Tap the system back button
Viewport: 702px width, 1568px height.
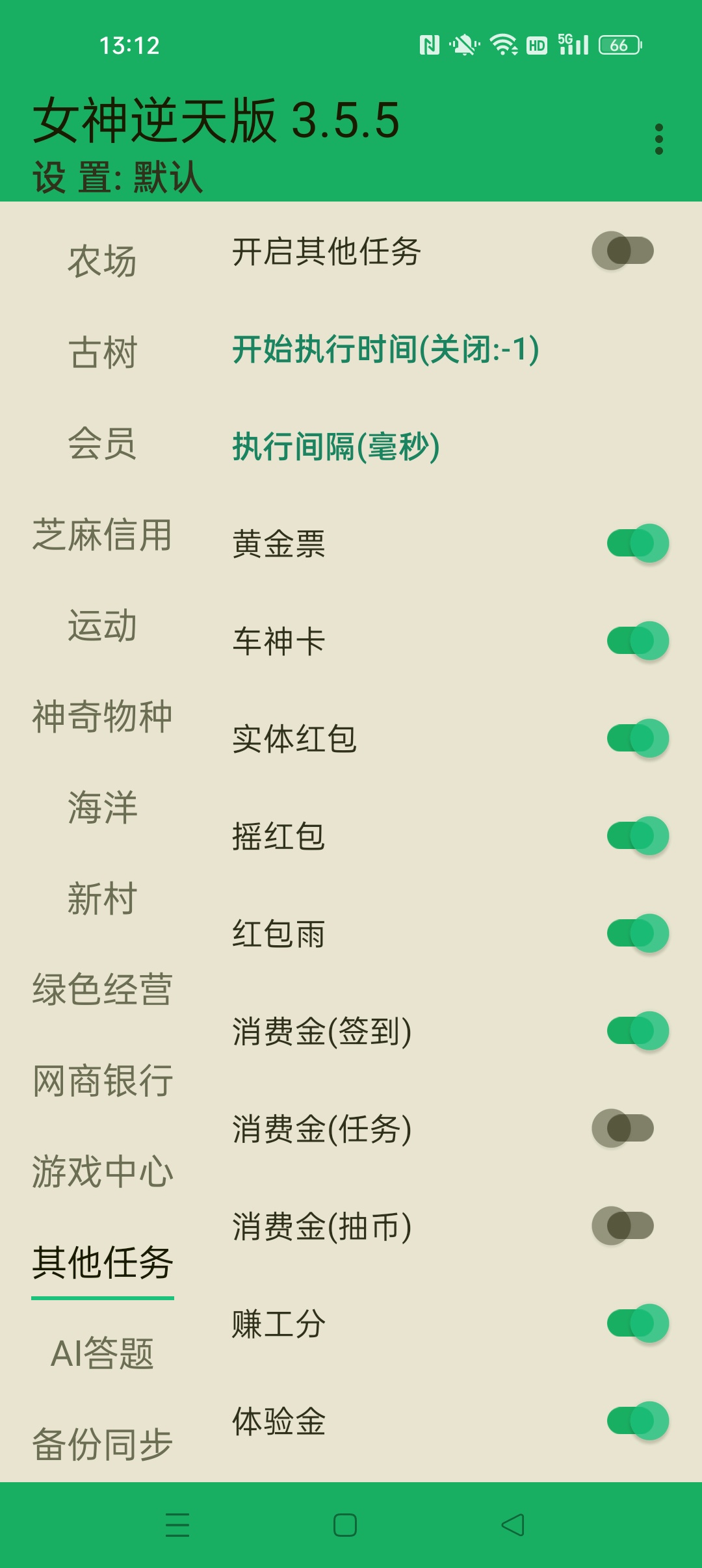(513, 1525)
